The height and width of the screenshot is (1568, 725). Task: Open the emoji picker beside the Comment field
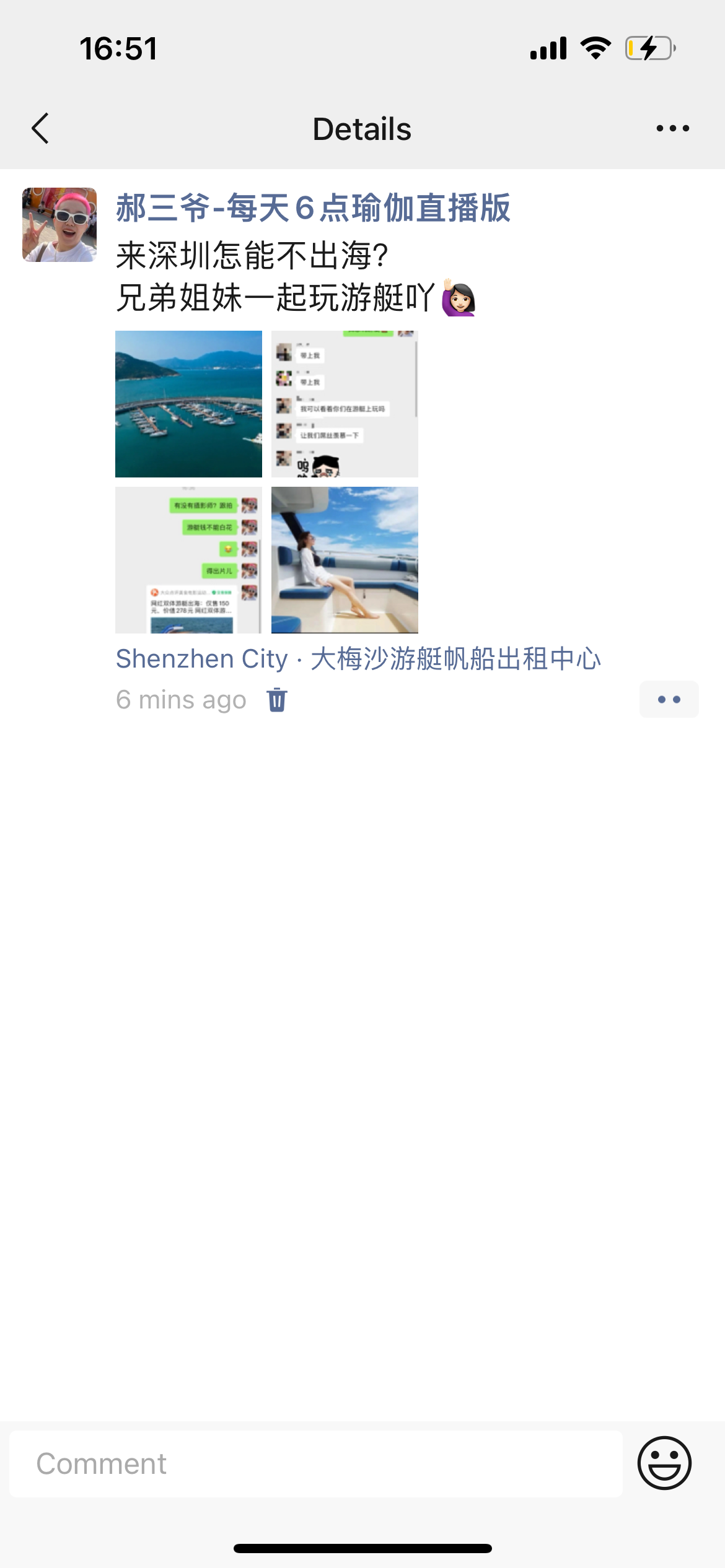point(664,1463)
